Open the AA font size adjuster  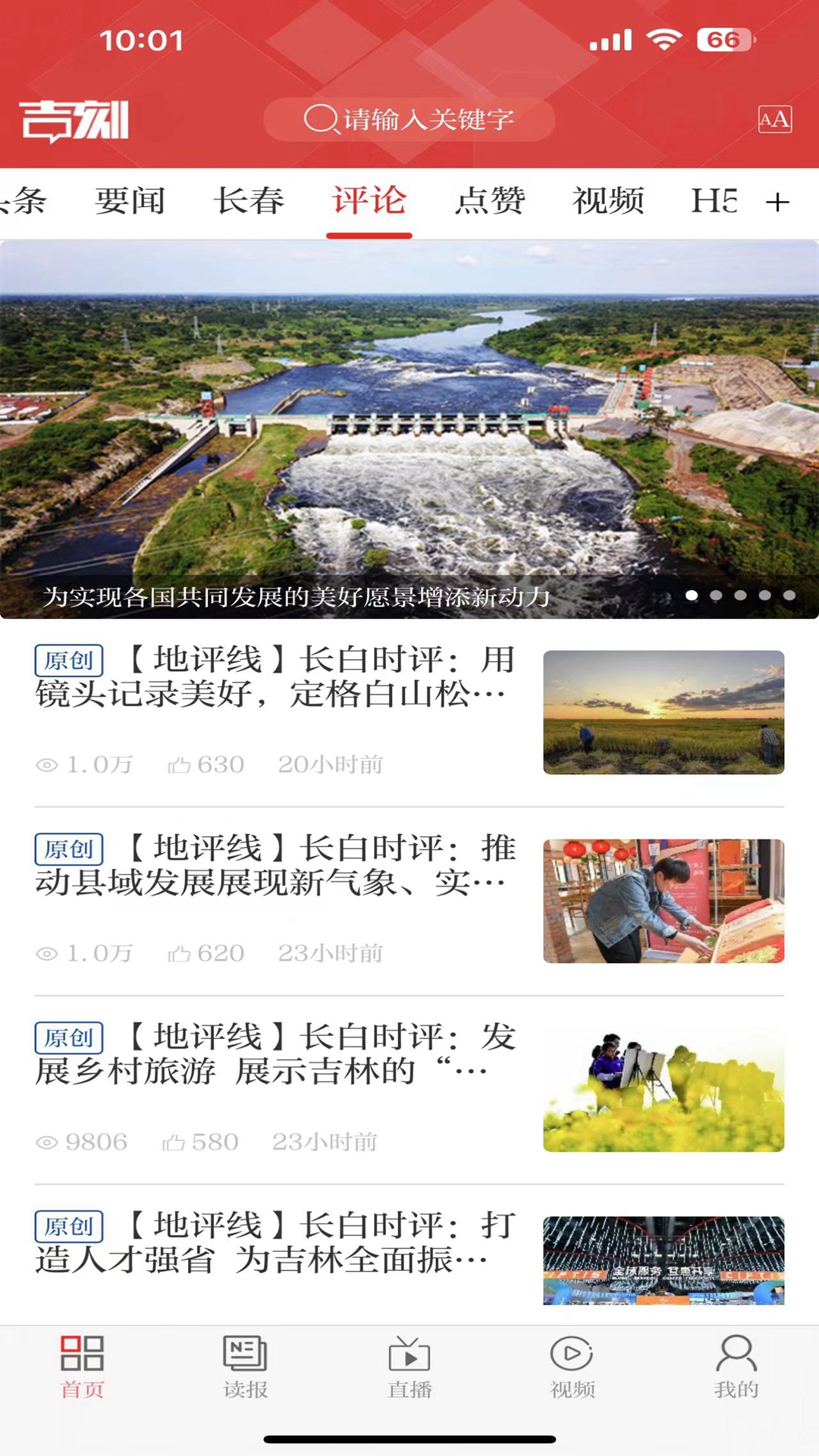click(773, 119)
